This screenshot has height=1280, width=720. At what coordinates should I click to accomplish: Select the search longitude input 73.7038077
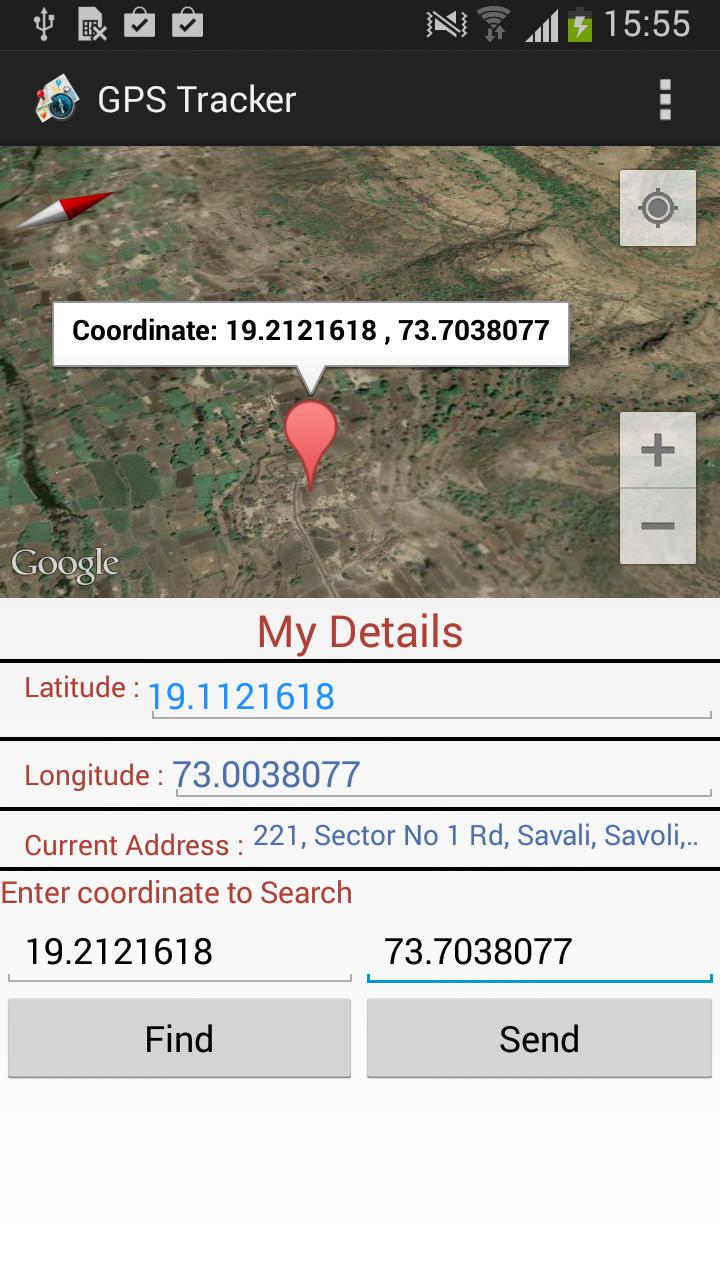click(540, 951)
